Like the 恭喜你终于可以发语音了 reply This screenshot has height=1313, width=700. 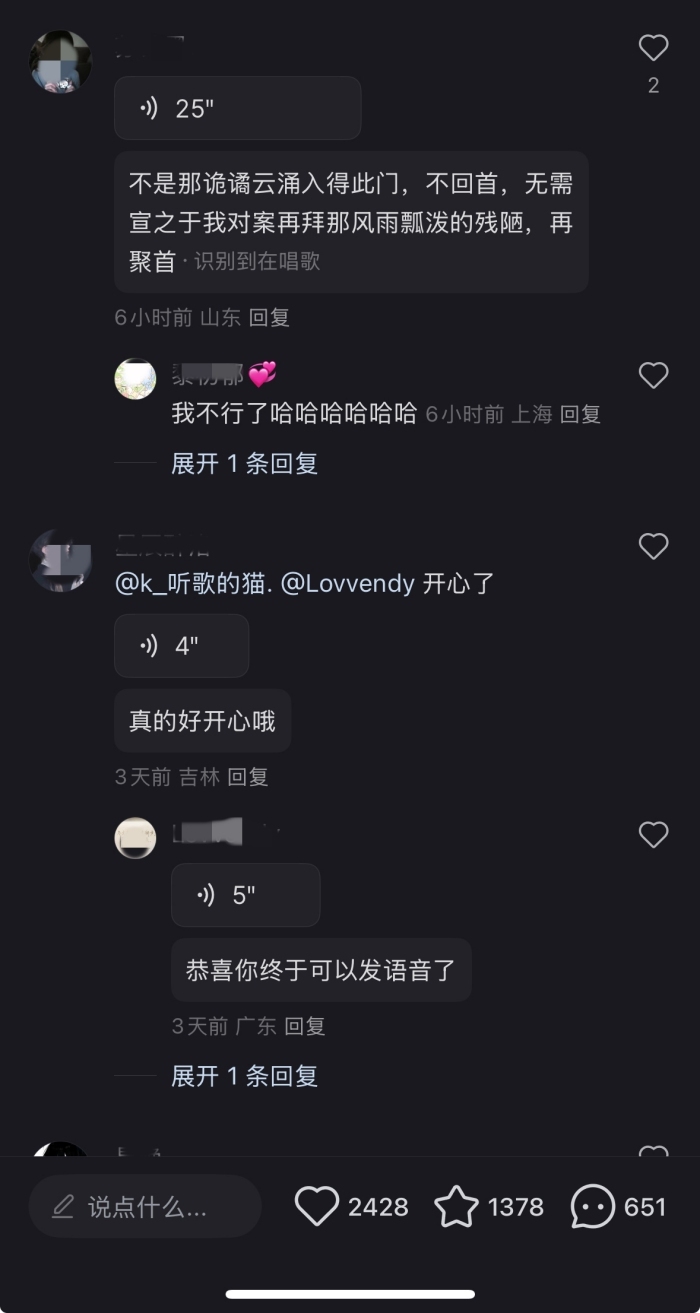click(653, 834)
